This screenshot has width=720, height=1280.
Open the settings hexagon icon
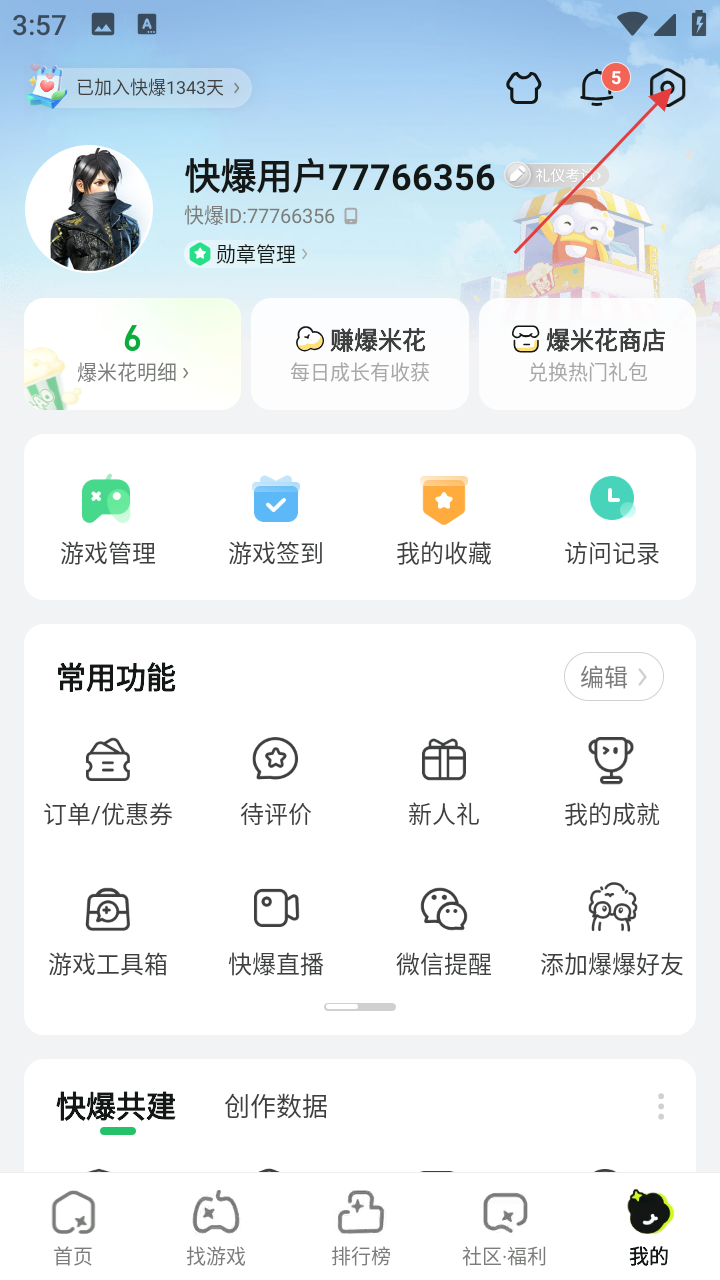667,88
